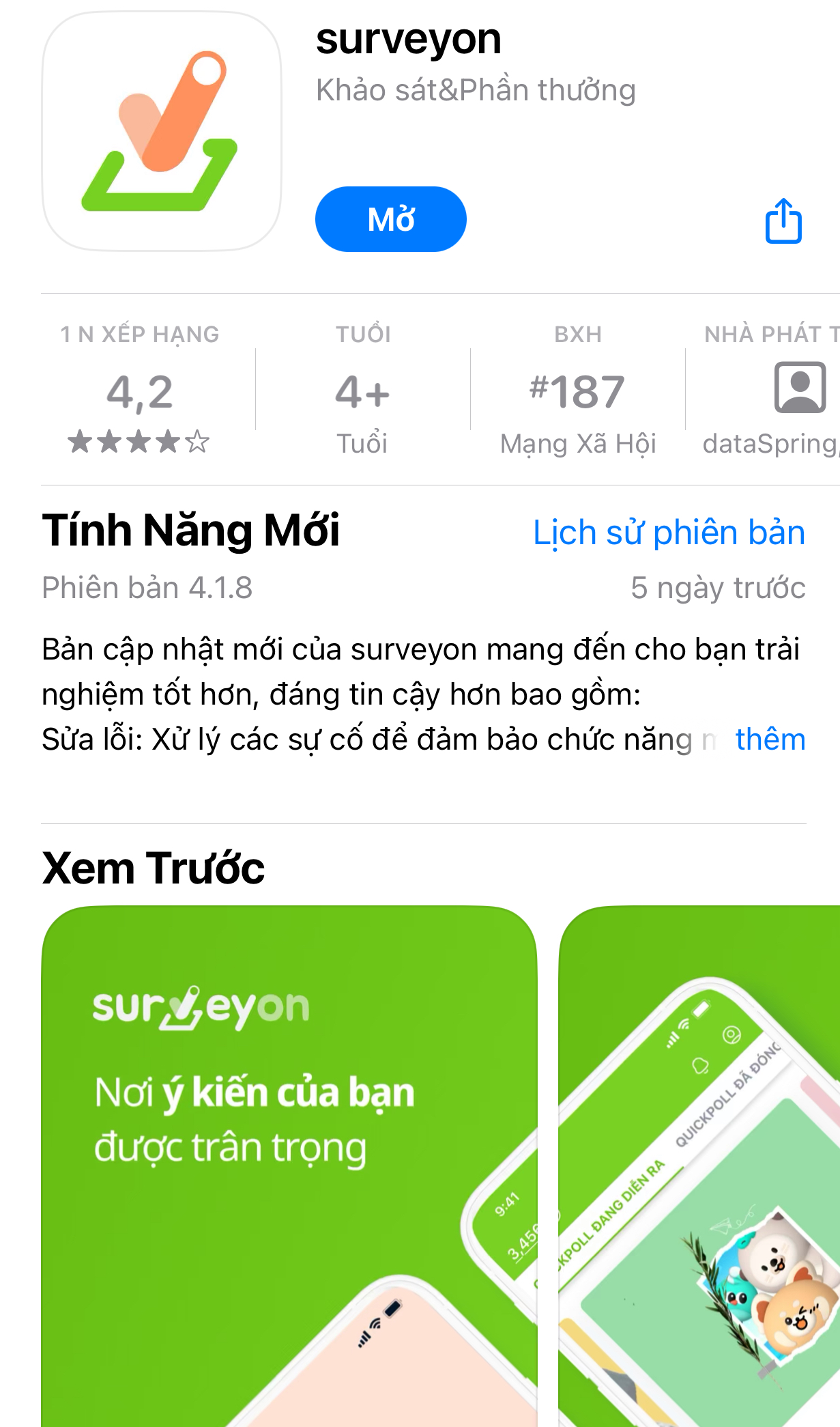Open Lịch sử phiên bản version history
Image resolution: width=840 pixels, height=1427 pixels.
coord(669,532)
